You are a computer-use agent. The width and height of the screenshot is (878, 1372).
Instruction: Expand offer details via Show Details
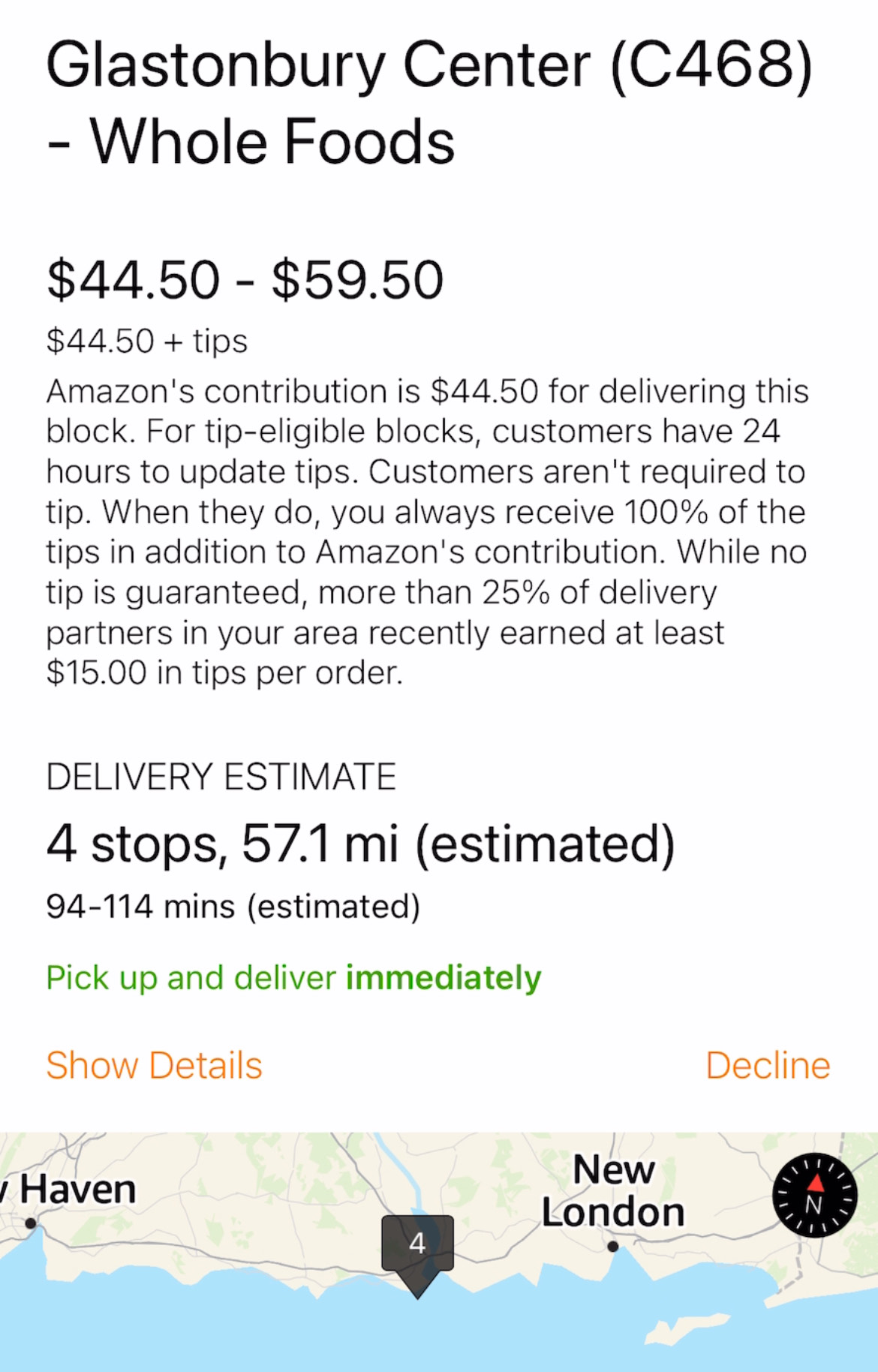153,1064
